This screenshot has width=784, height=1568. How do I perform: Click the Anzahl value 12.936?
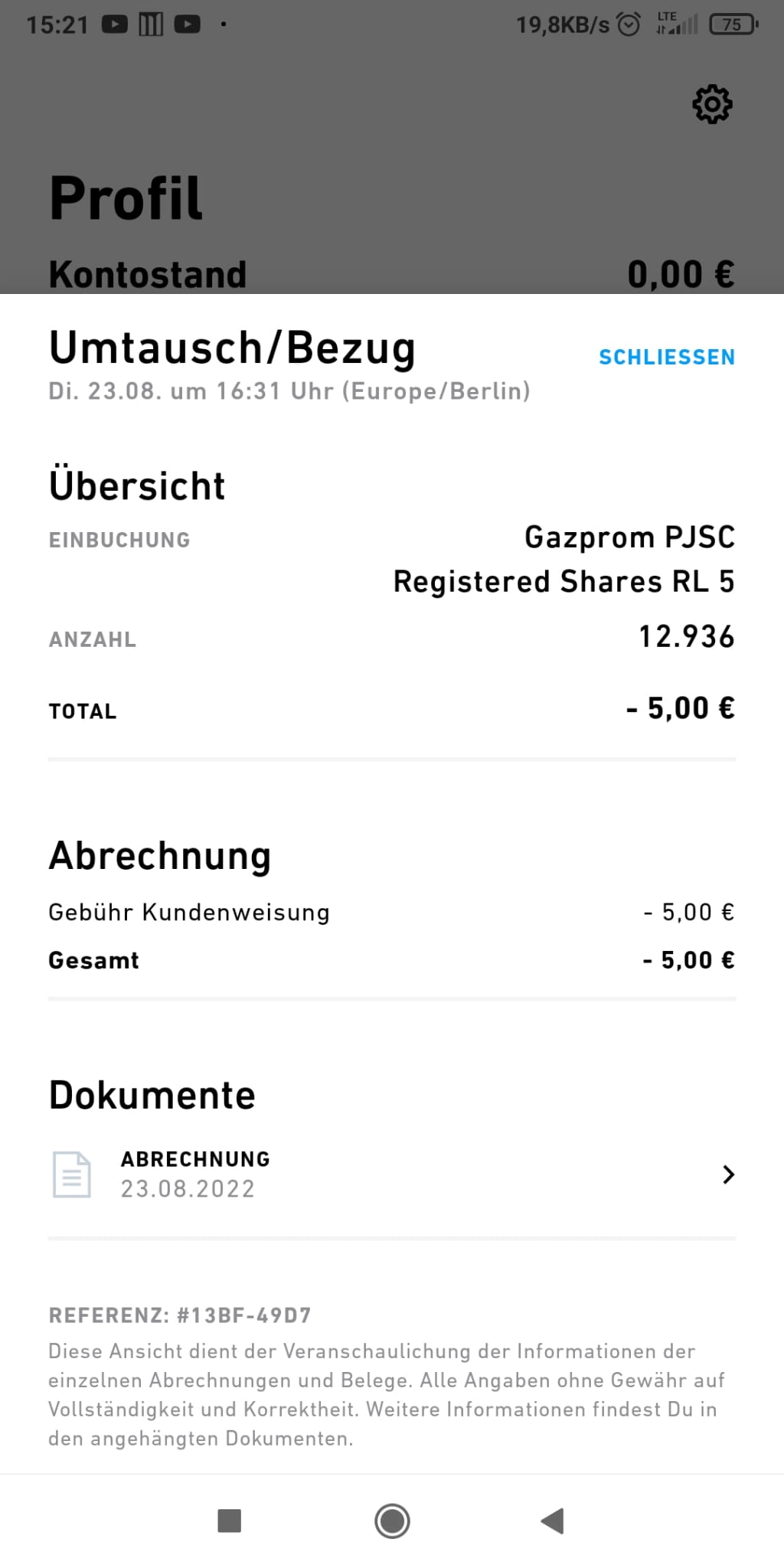(x=687, y=637)
